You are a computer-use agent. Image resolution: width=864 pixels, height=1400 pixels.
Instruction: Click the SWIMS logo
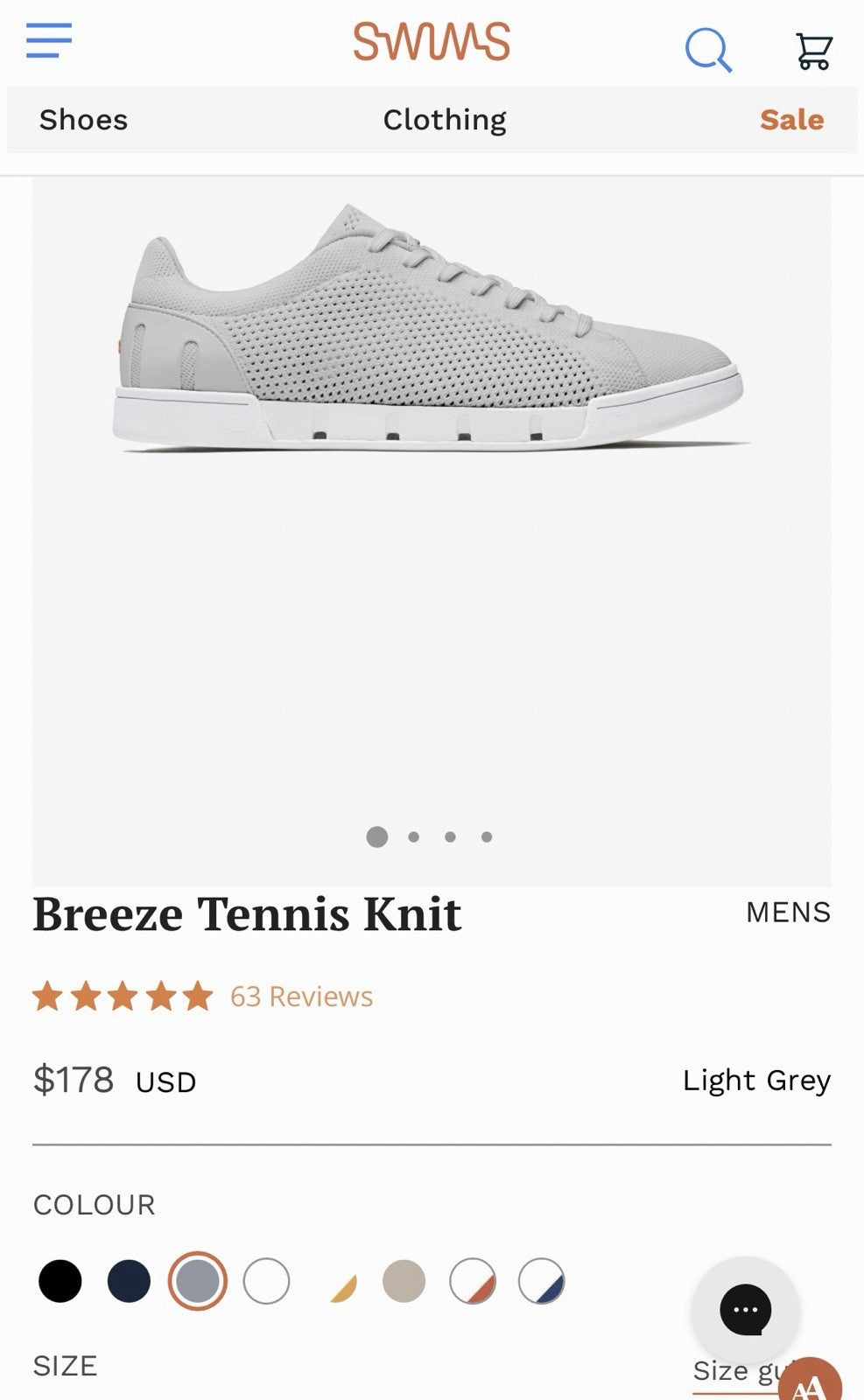coord(430,39)
